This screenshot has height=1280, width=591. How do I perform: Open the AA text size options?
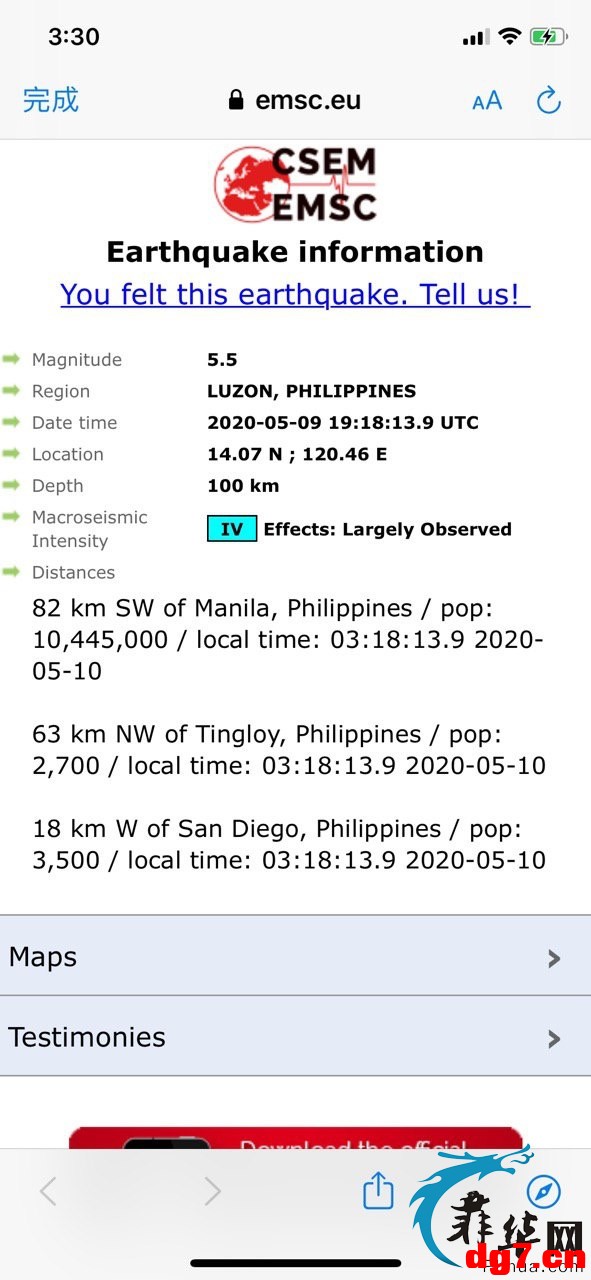click(x=487, y=101)
